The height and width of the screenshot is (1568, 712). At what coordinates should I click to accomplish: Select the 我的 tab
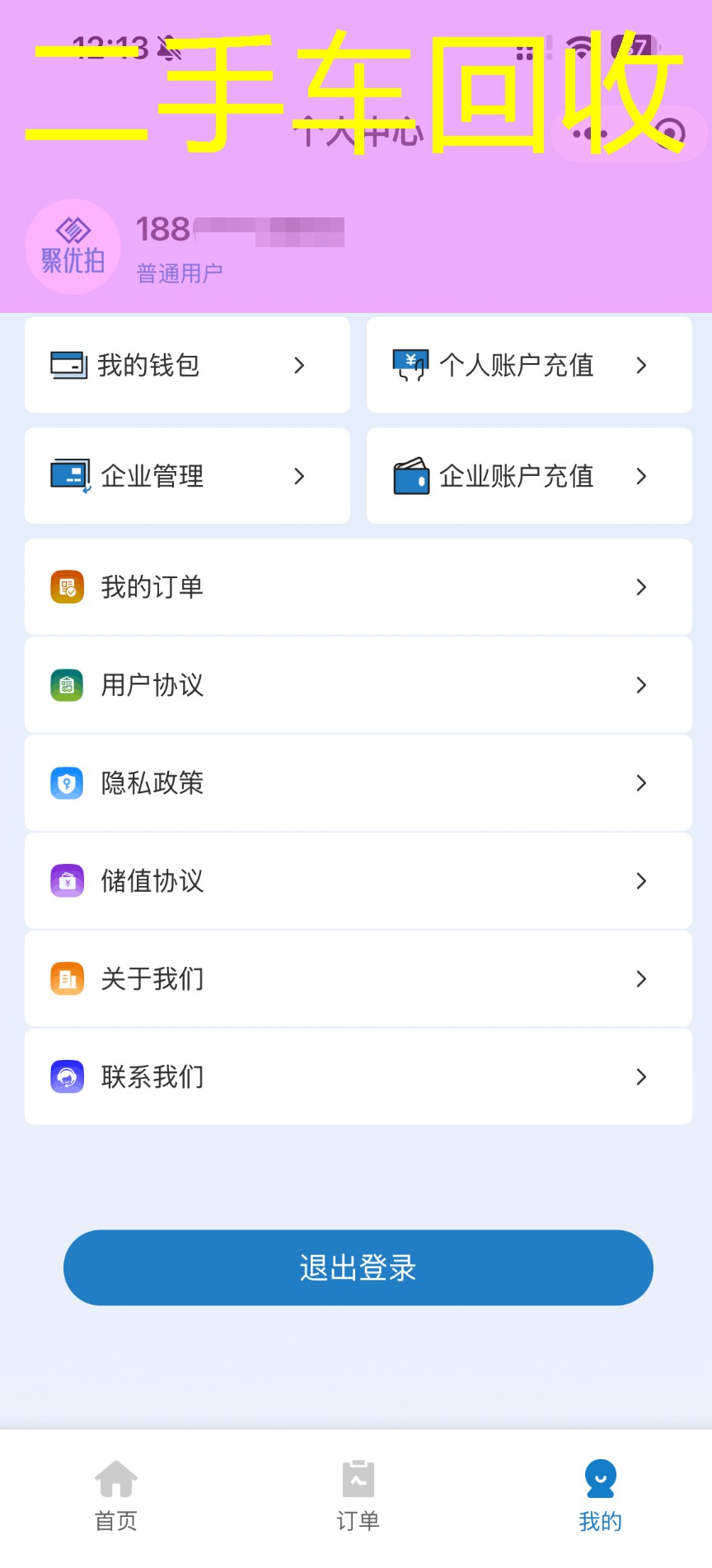click(x=600, y=1495)
